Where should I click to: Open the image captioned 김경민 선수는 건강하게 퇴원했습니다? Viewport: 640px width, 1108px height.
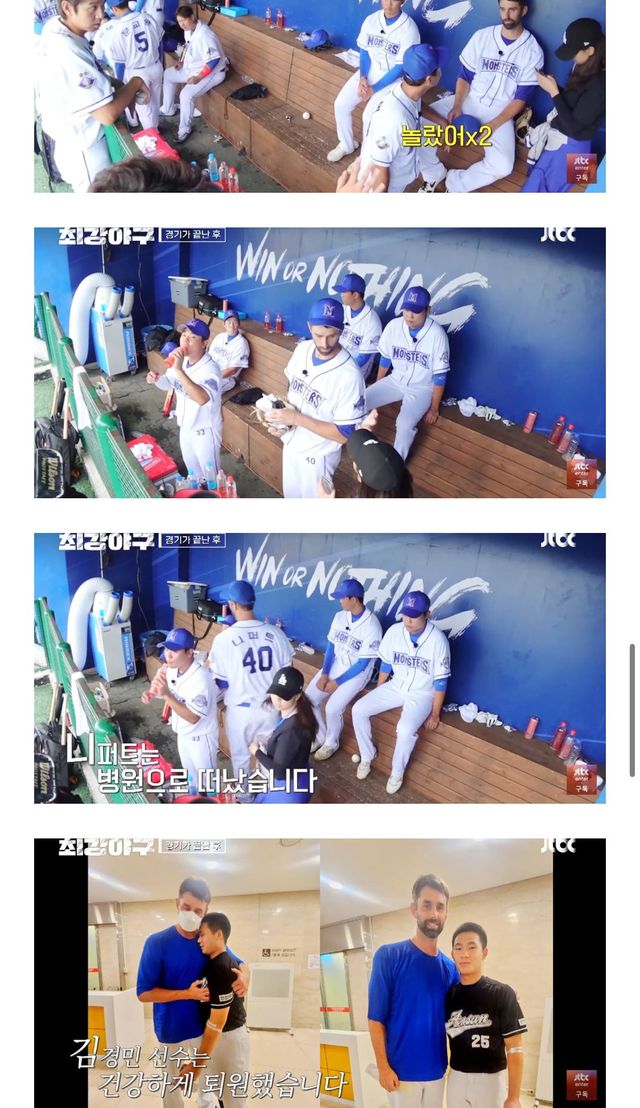coord(319,972)
